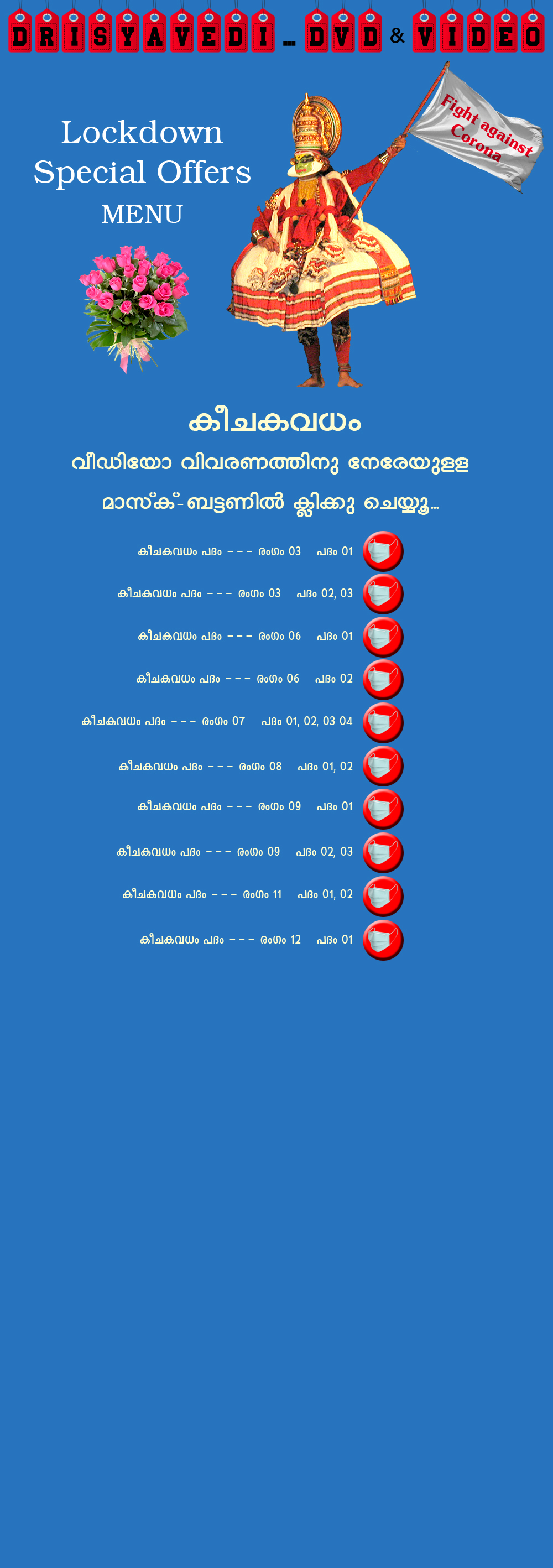553x1568 pixels.
Task: Tap mask button for Rangam 03 Padam 01
Action: click(x=383, y=551)
